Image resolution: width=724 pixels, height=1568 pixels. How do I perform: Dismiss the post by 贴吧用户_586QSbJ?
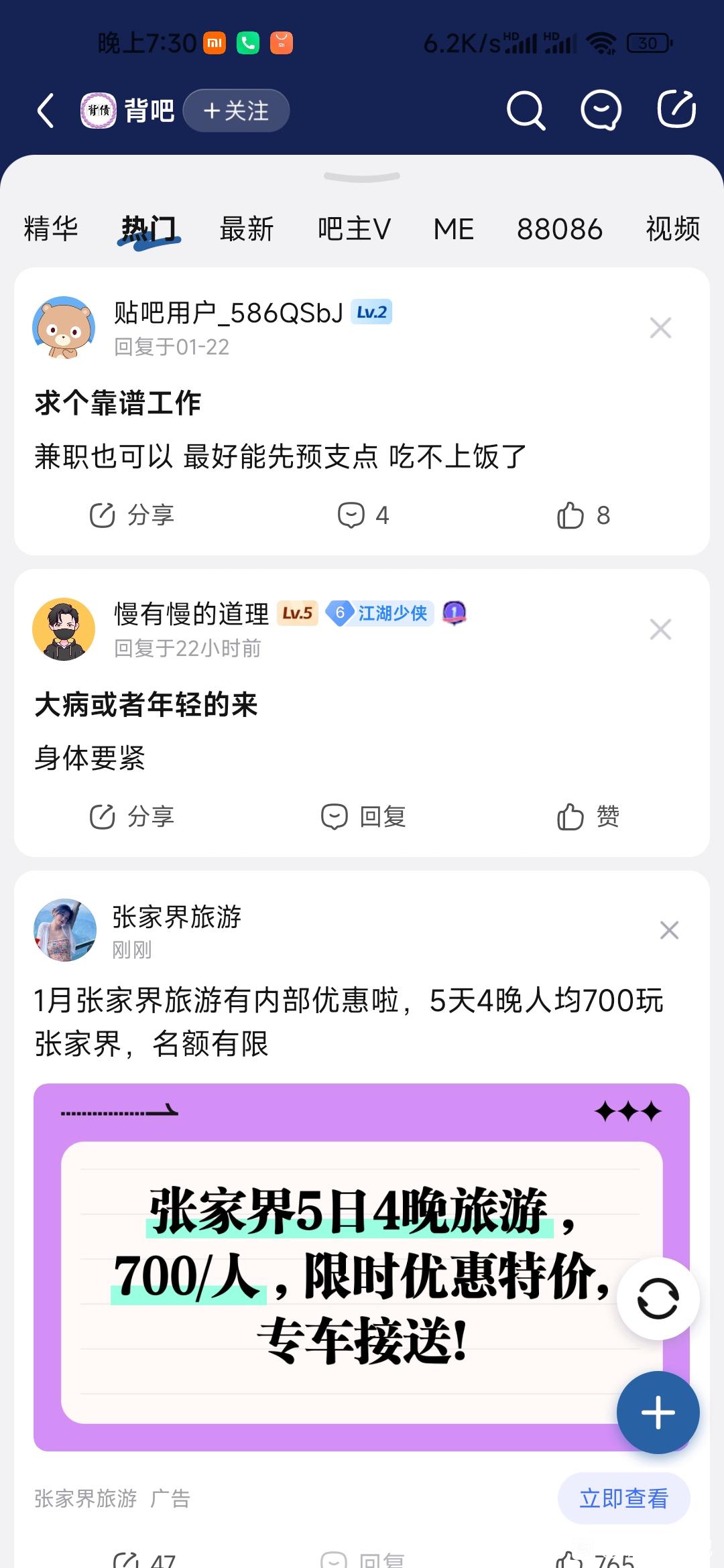[x=660, y=328]
